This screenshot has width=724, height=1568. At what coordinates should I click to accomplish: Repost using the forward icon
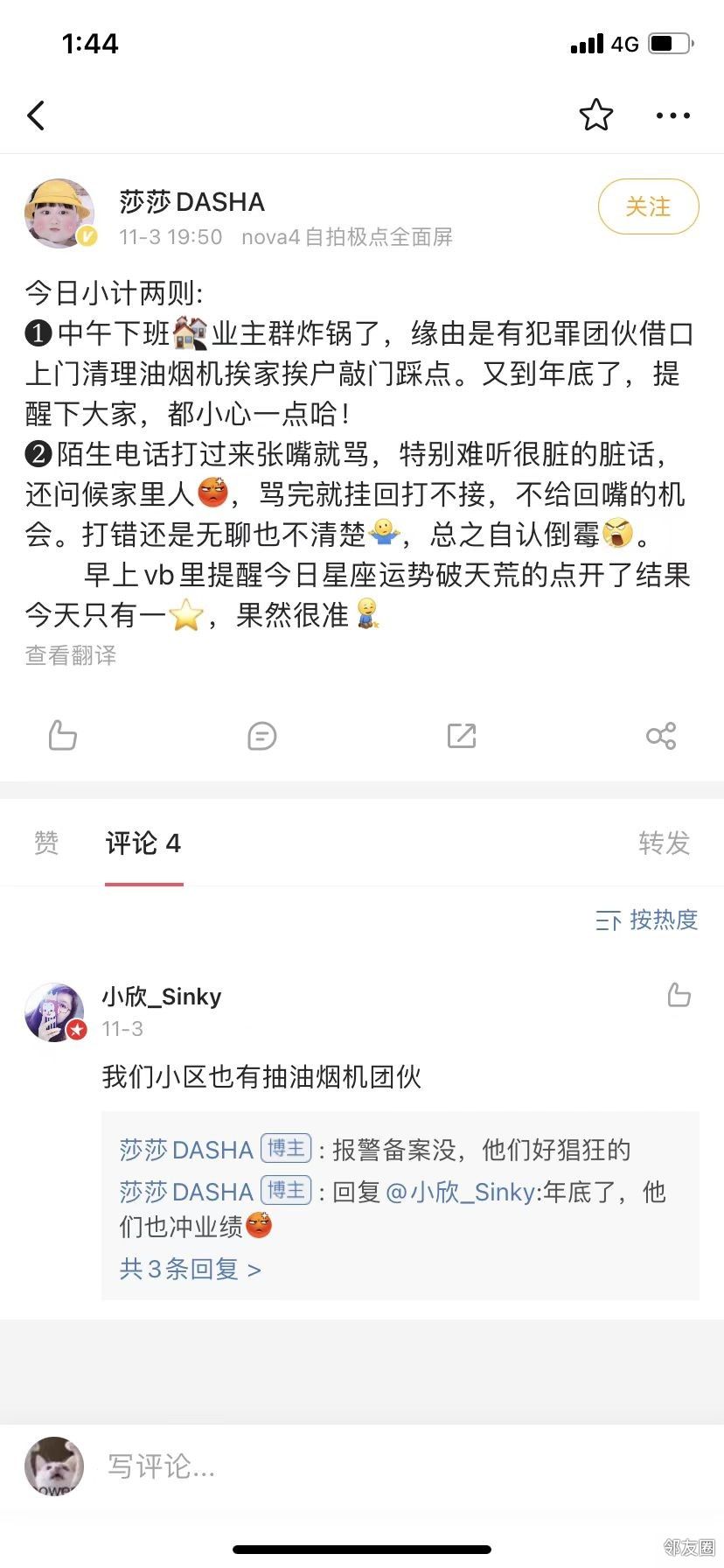461,736
